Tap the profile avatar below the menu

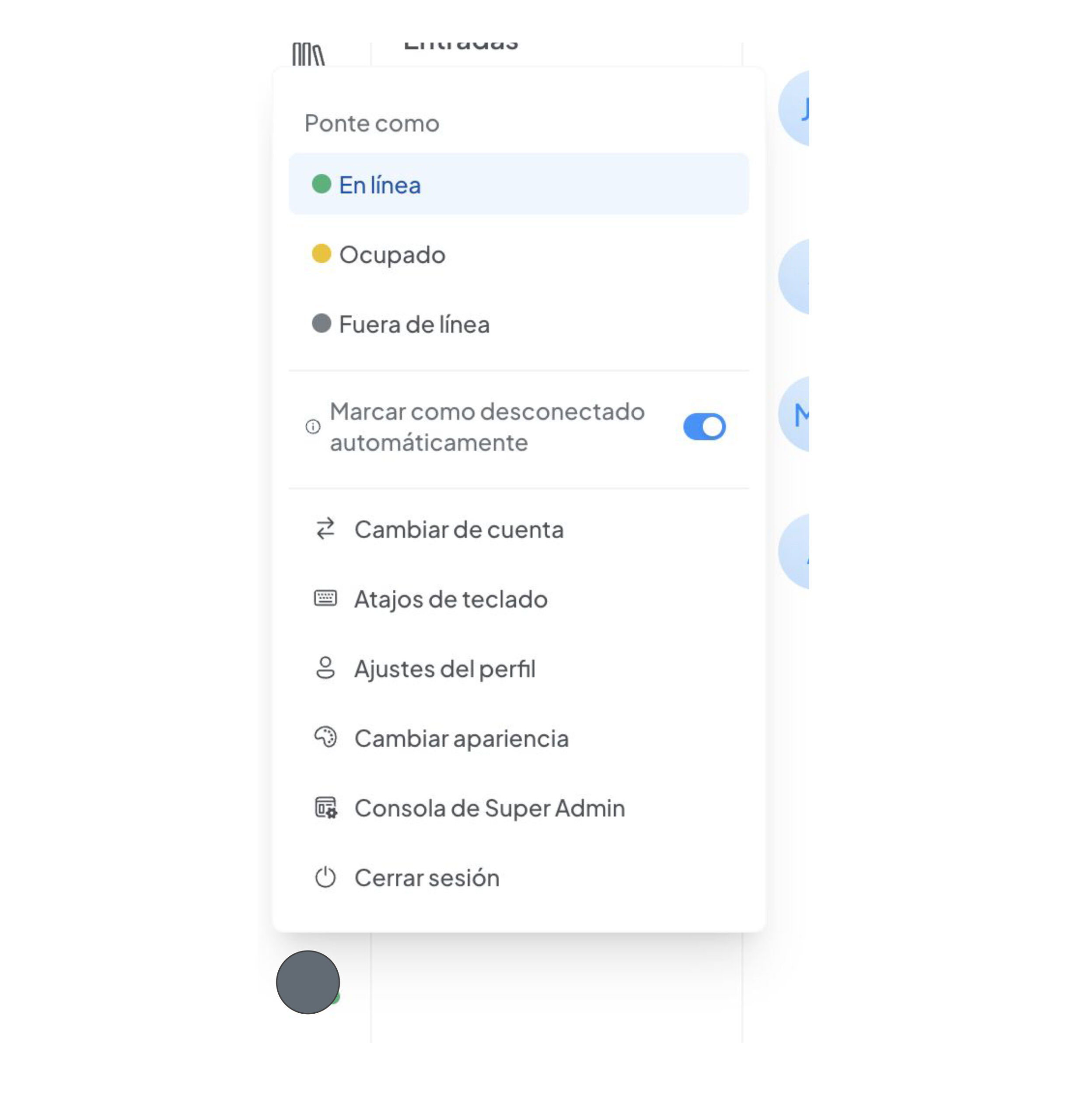pyautogui.click(x=308, y=982)
